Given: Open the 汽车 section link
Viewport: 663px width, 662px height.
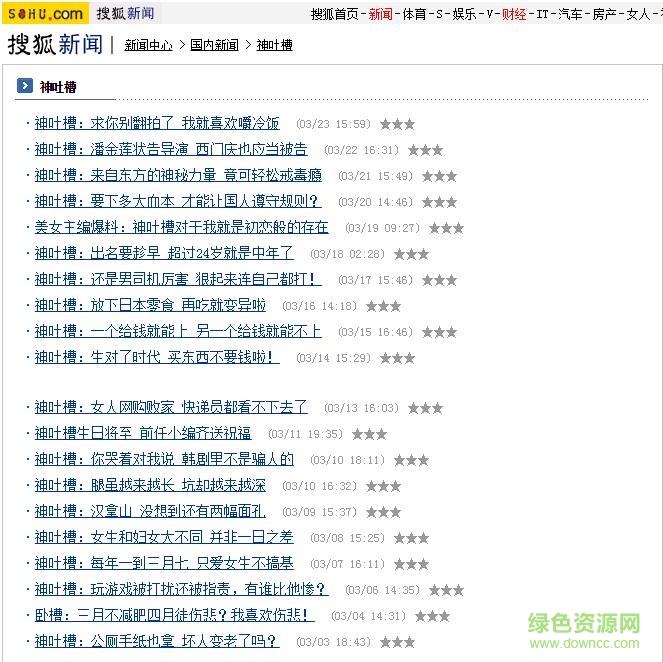Looking at the screenshot, I should pos(569,14).
